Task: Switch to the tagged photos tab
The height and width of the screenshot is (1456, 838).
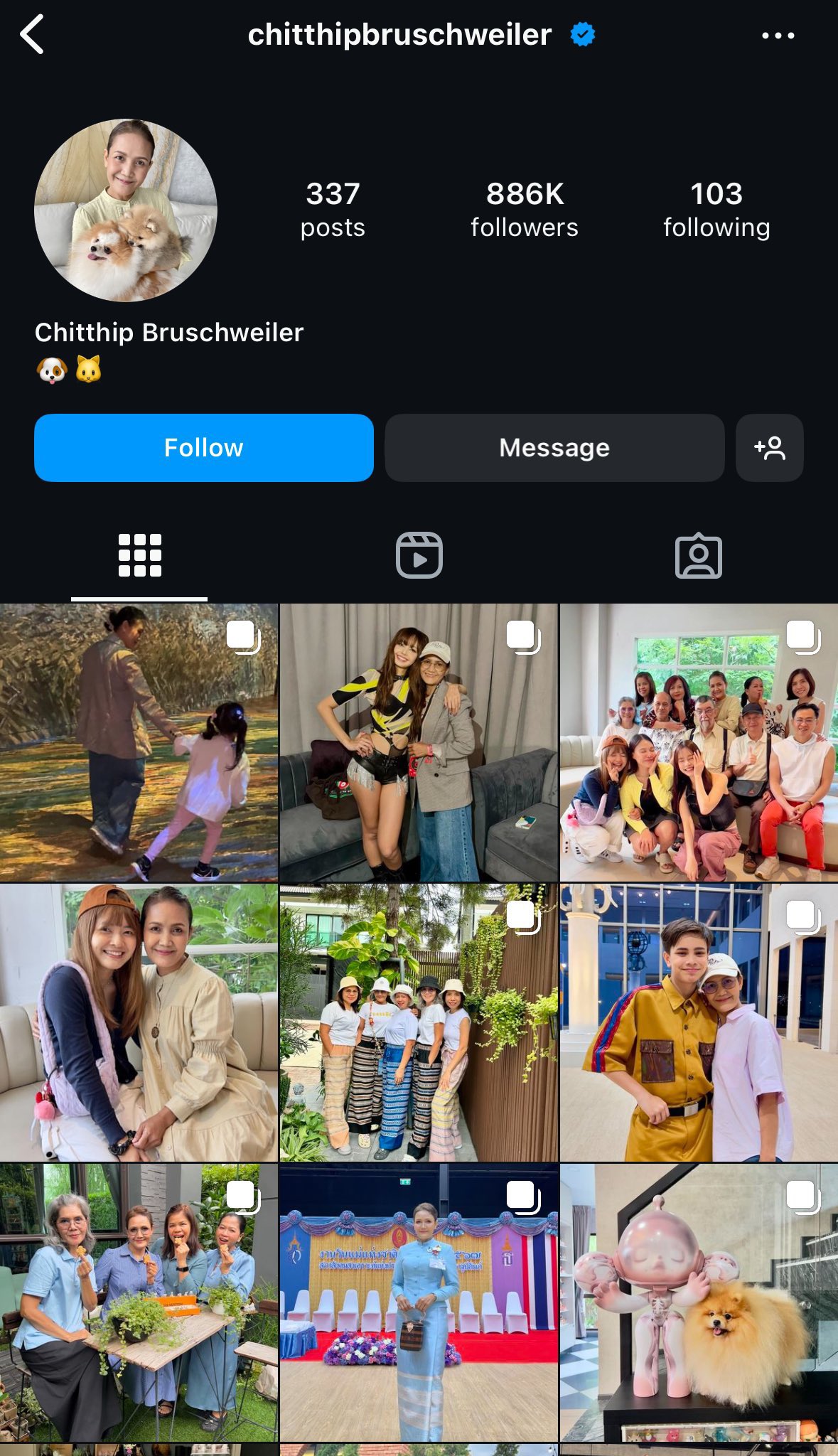Action: (698, 555)
